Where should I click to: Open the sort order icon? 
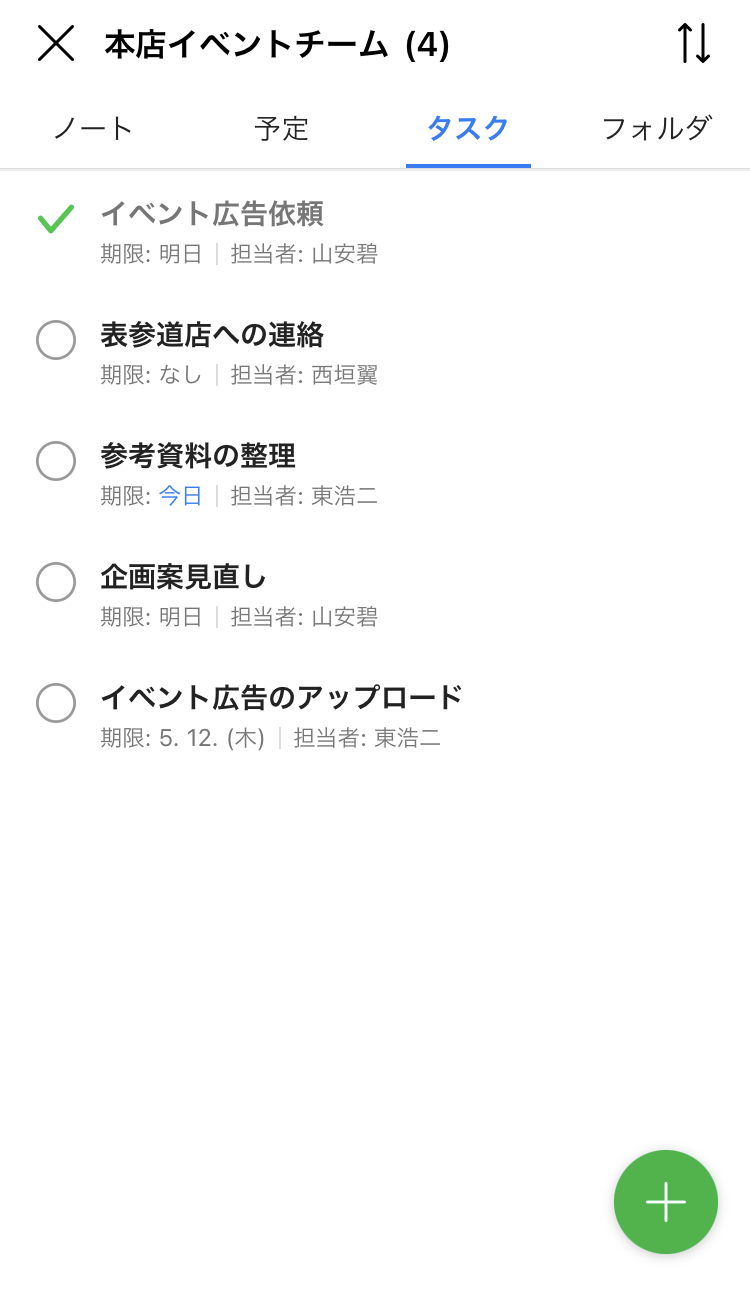tap(693, 43)
